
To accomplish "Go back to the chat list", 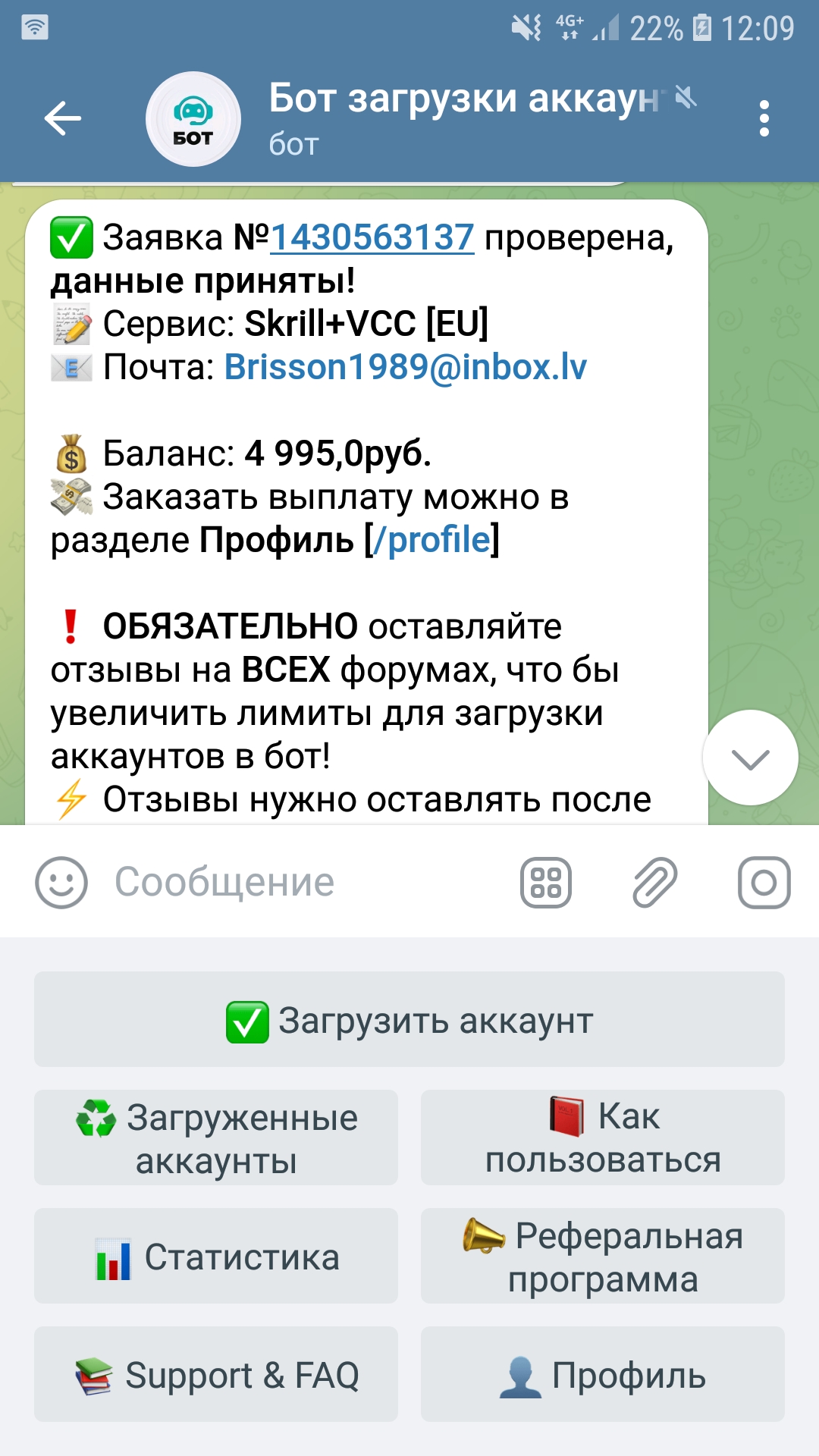I will pos(62,118).
